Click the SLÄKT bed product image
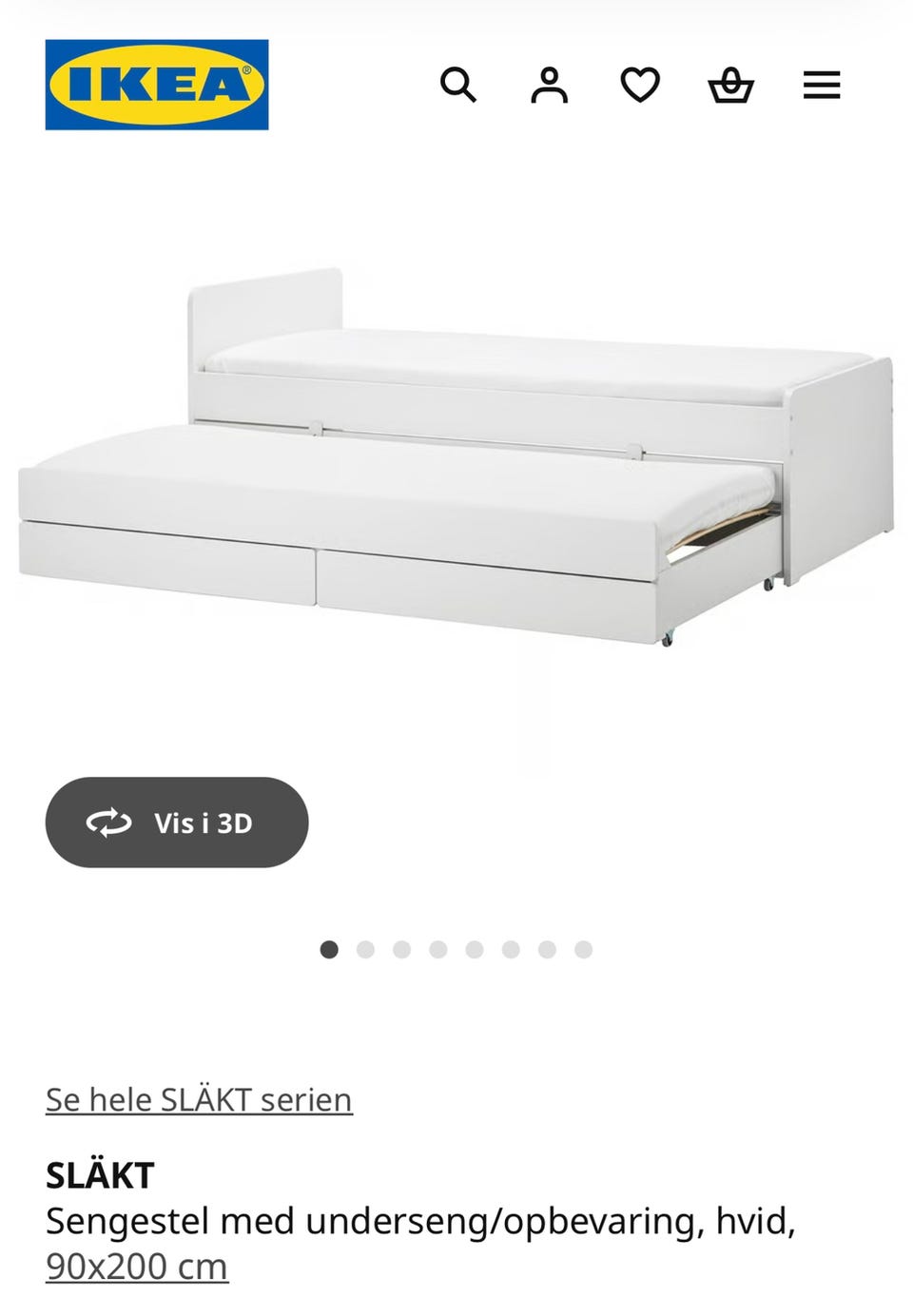Image resolution: width=913 pixels, height=1316 pixels. point(447,447)
